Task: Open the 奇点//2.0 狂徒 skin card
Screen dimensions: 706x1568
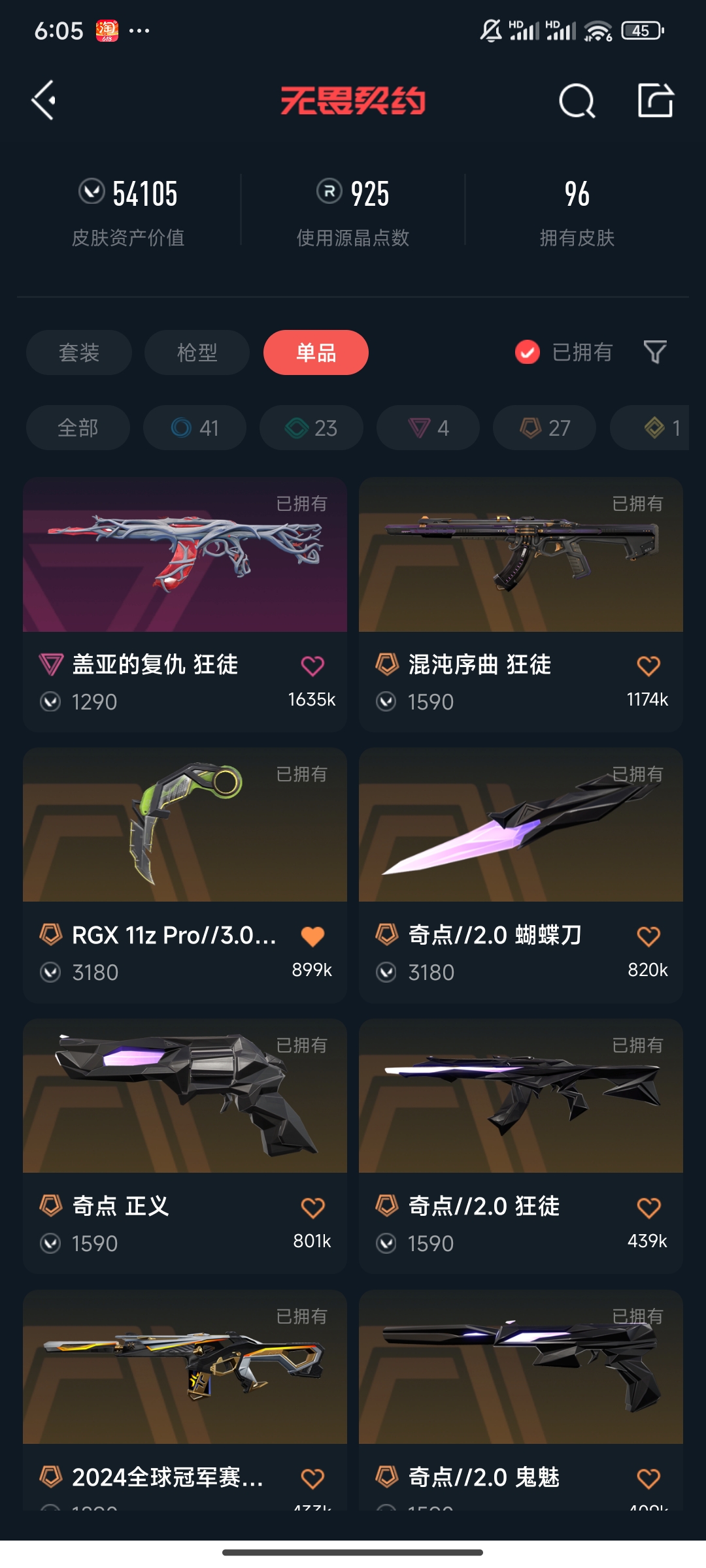Action: (x=521, y=1096)
